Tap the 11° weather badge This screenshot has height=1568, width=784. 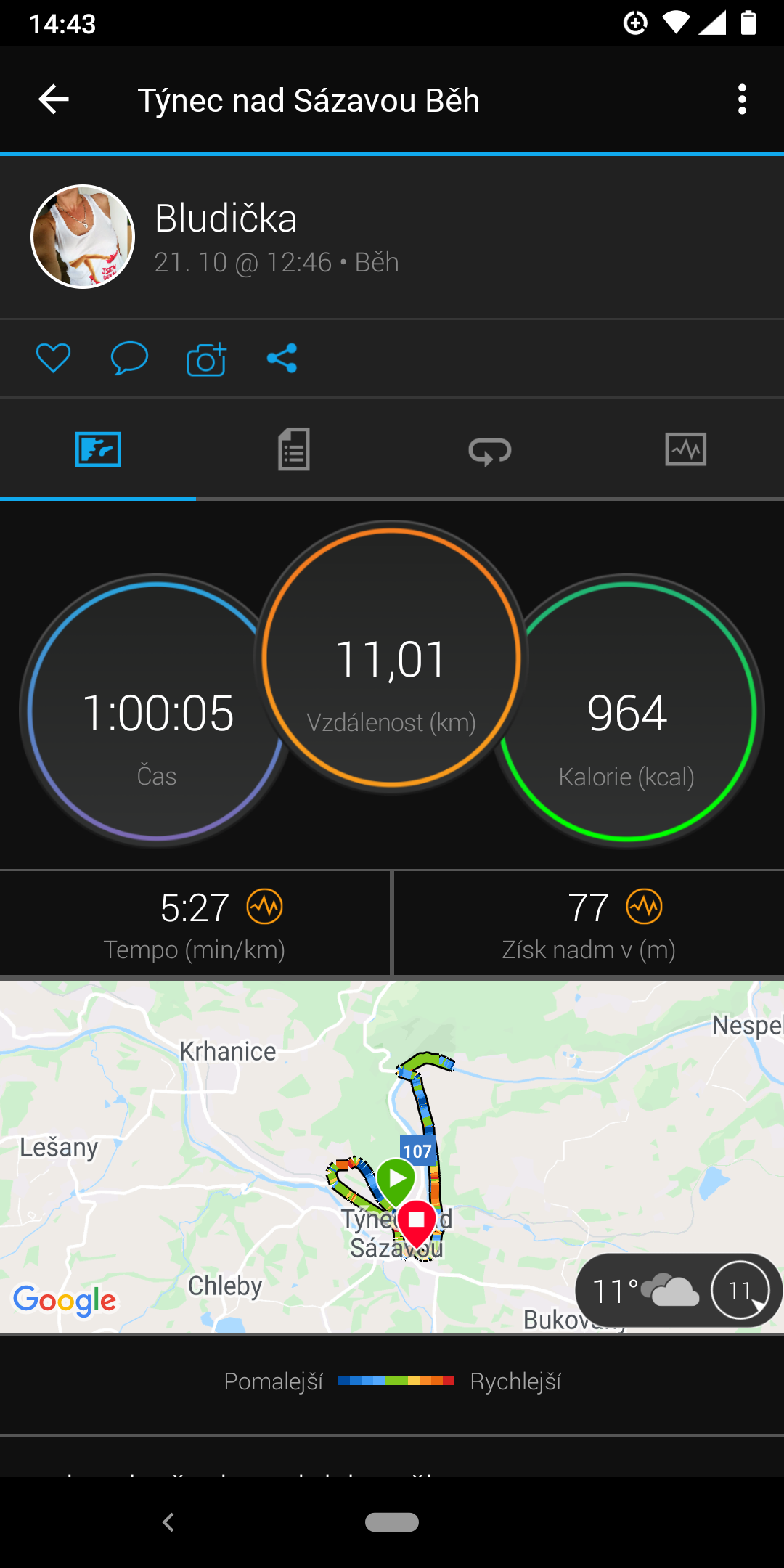(x=677, y=1290)
